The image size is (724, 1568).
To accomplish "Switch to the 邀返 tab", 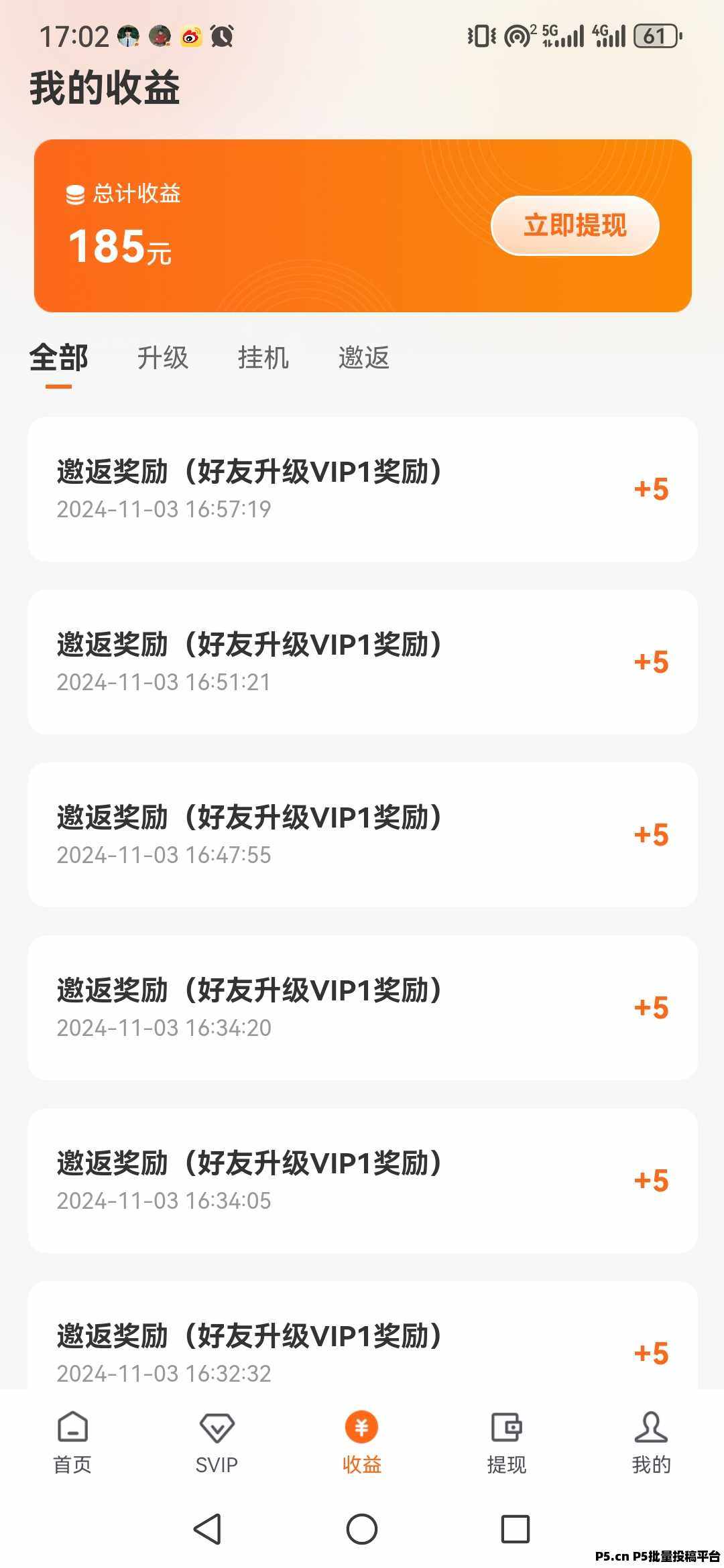I will 364,358.
